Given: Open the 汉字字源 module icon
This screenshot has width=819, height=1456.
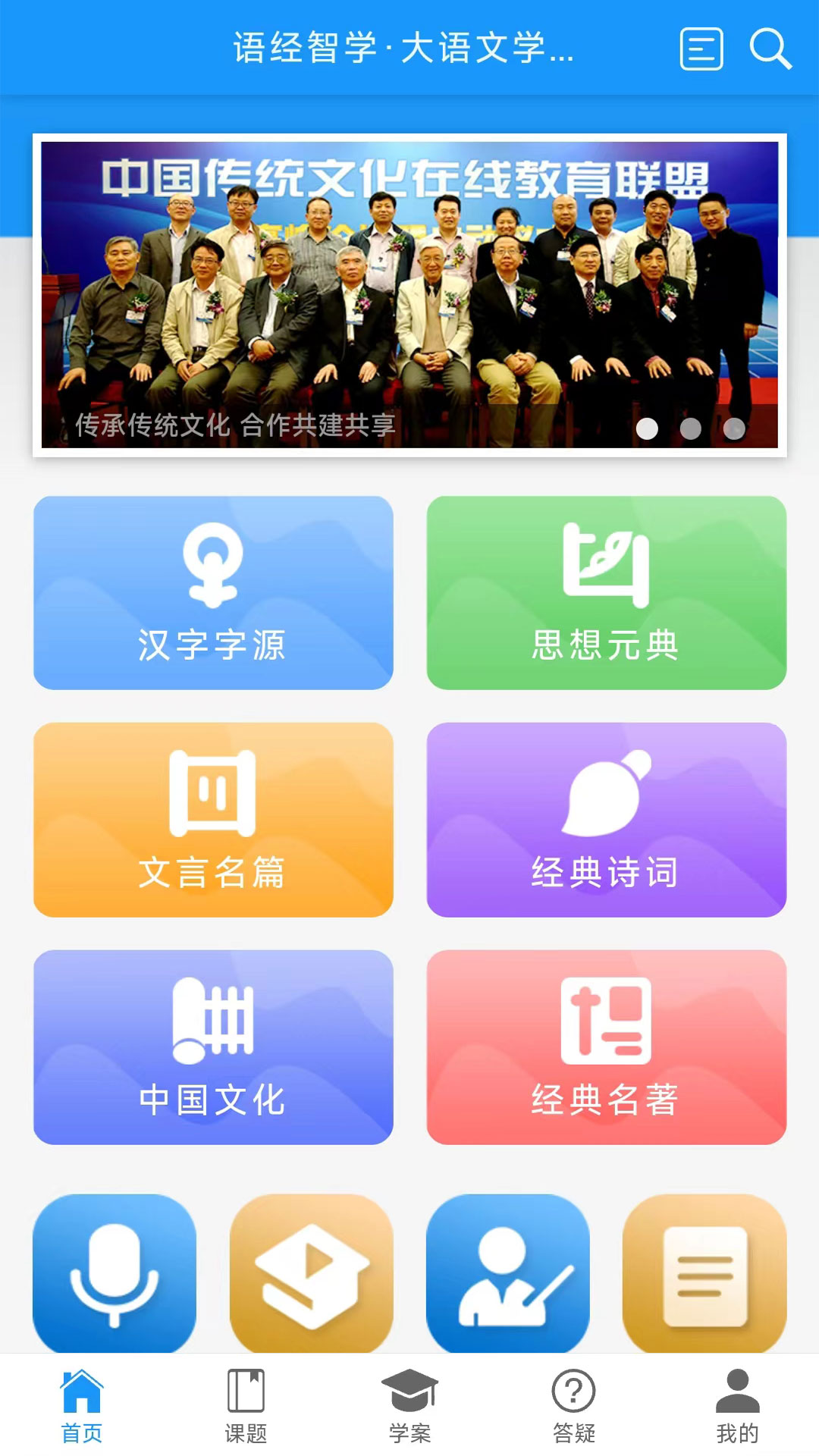Looking at the screenshot, I should coord(212,565).
